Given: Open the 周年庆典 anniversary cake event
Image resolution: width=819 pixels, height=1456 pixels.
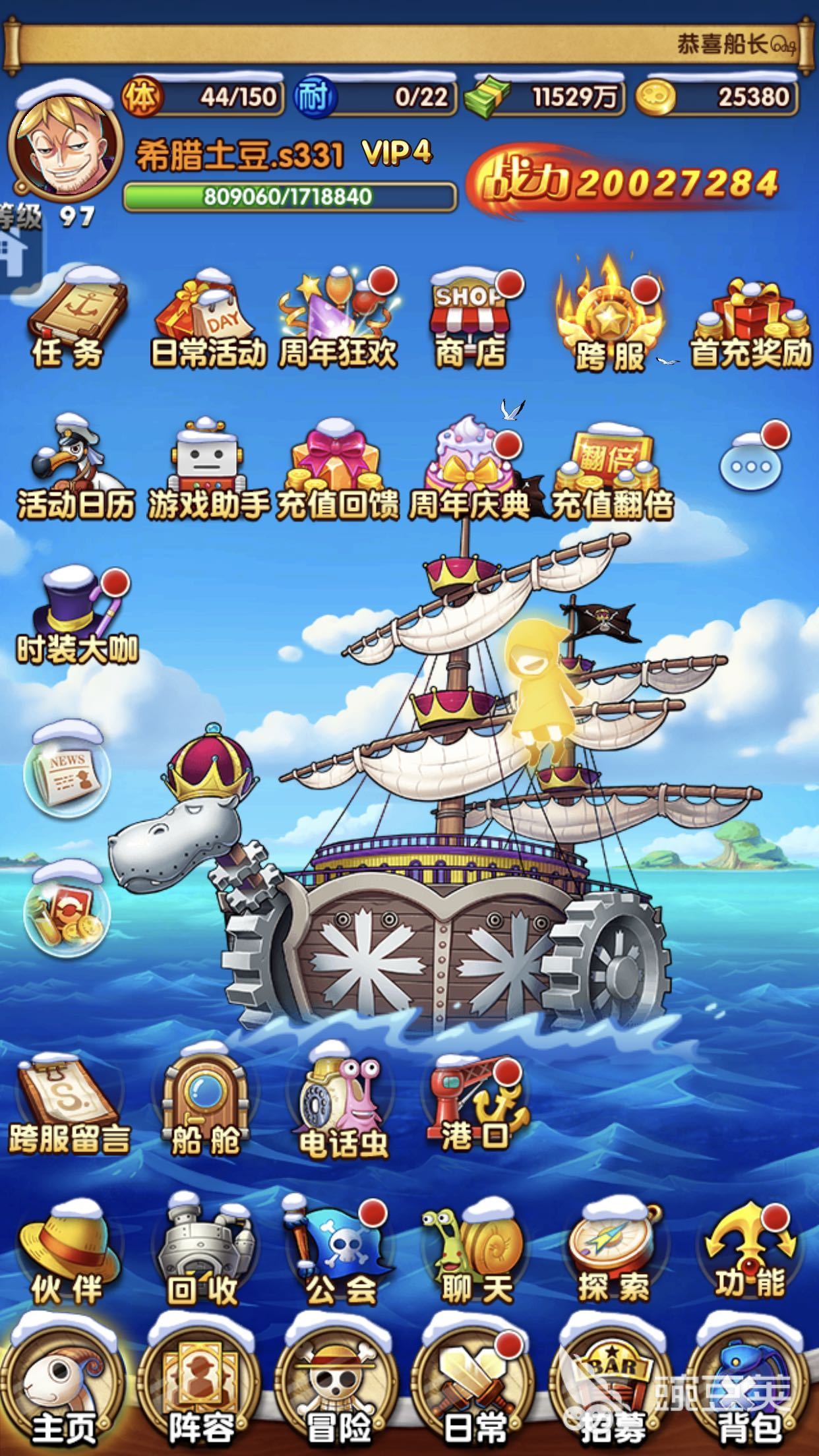Looking at the screenshot, I should pyautogui.click(x=470, y=470).
